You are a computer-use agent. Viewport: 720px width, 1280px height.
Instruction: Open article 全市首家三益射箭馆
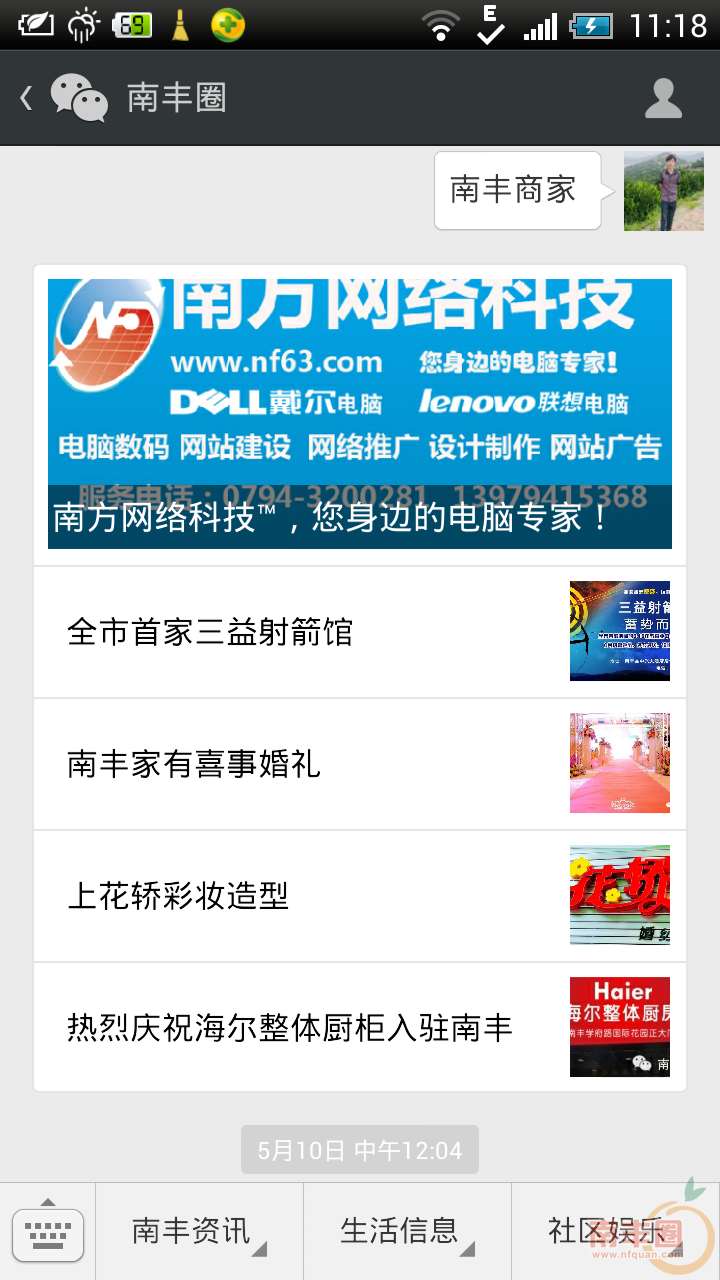[360, 632]
